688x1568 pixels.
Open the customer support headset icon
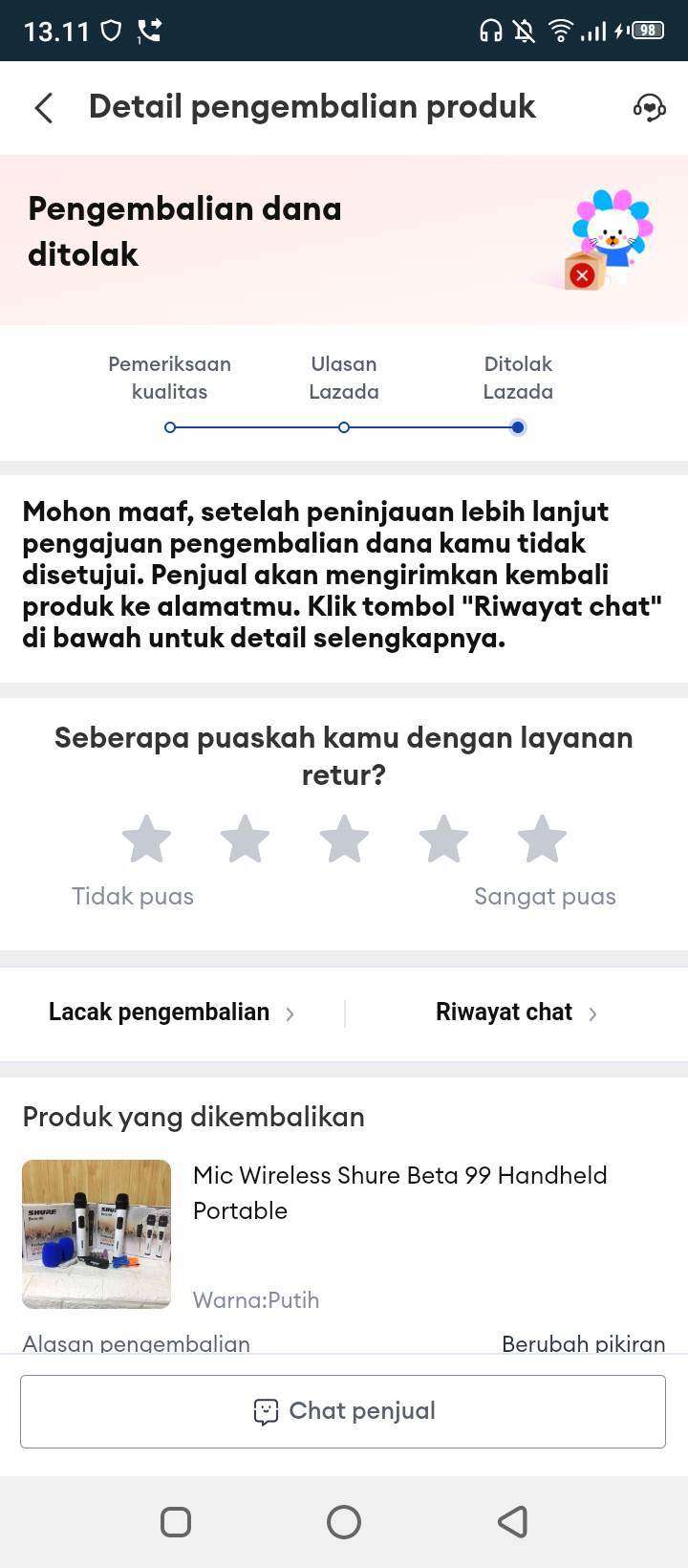[x=650, y=107]
